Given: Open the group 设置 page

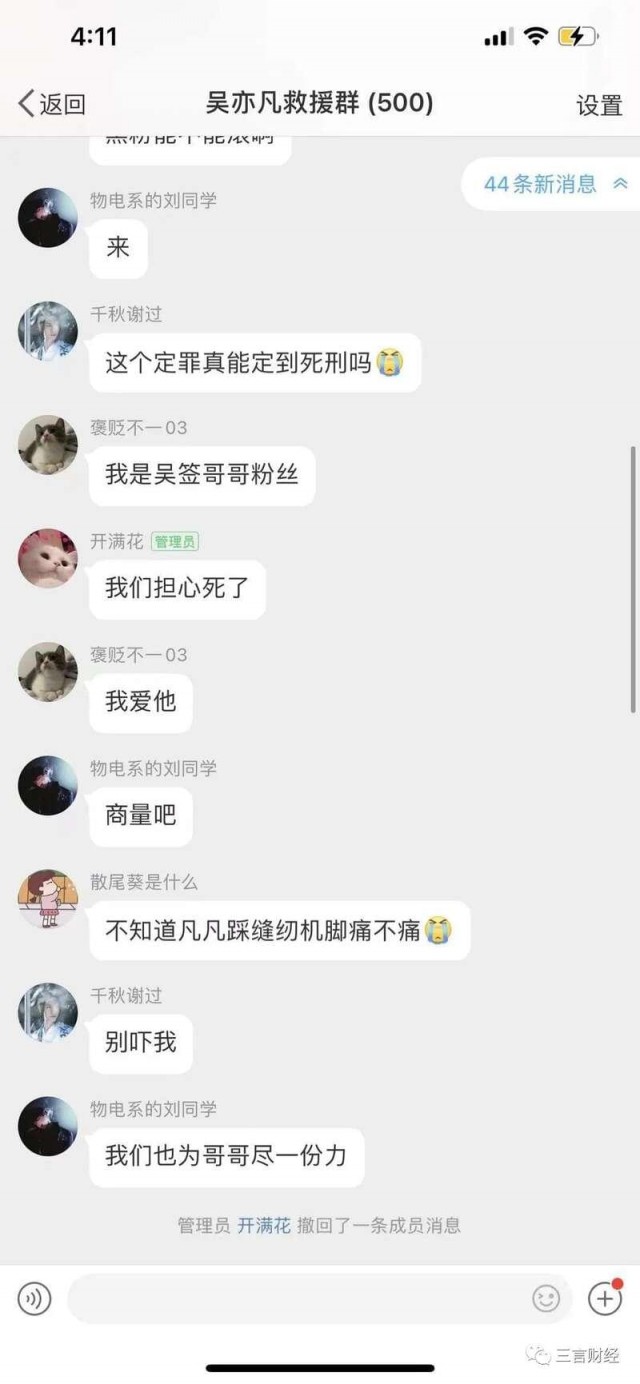Looking at the screenshot, I should (599, 105).
